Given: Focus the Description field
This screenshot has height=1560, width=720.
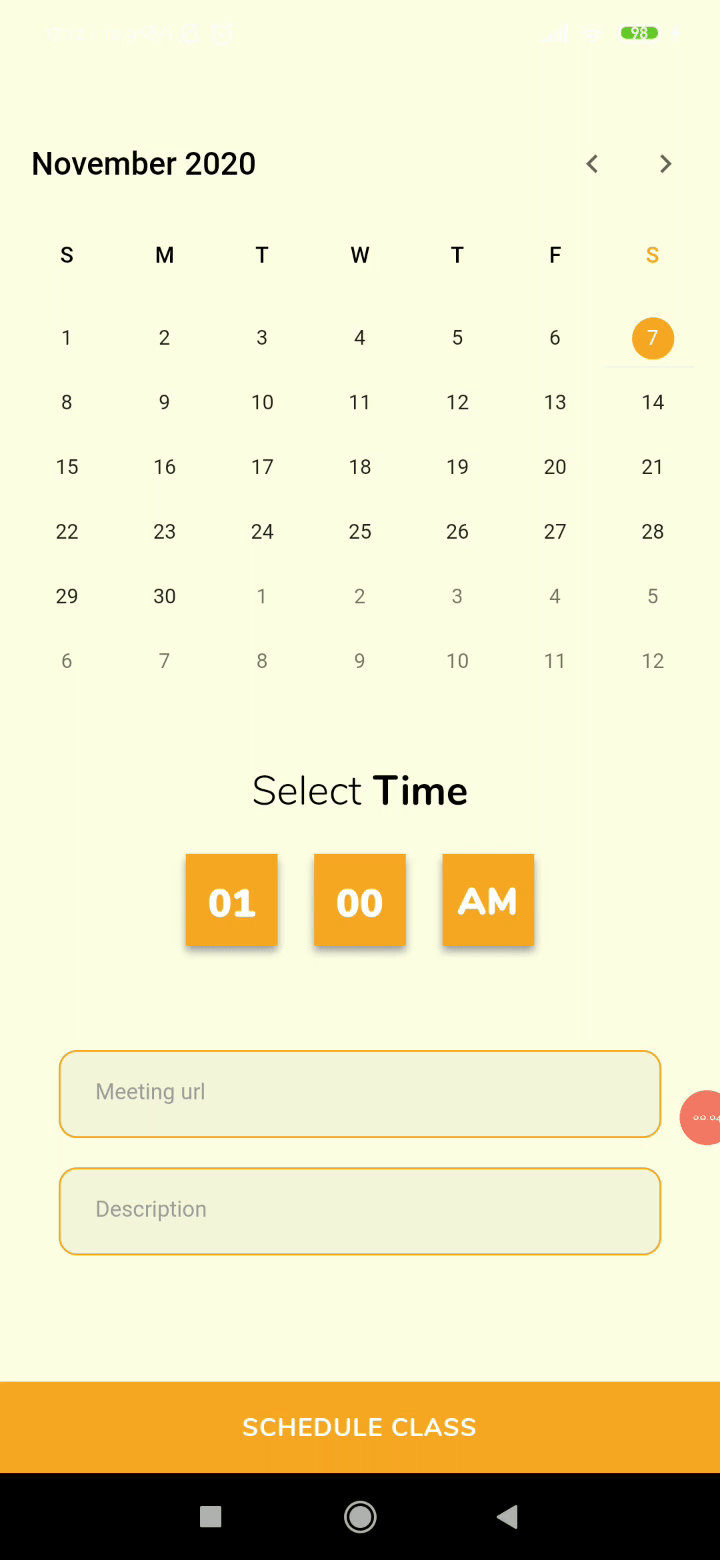Looking at the screenshot, I should (360, 1211).
